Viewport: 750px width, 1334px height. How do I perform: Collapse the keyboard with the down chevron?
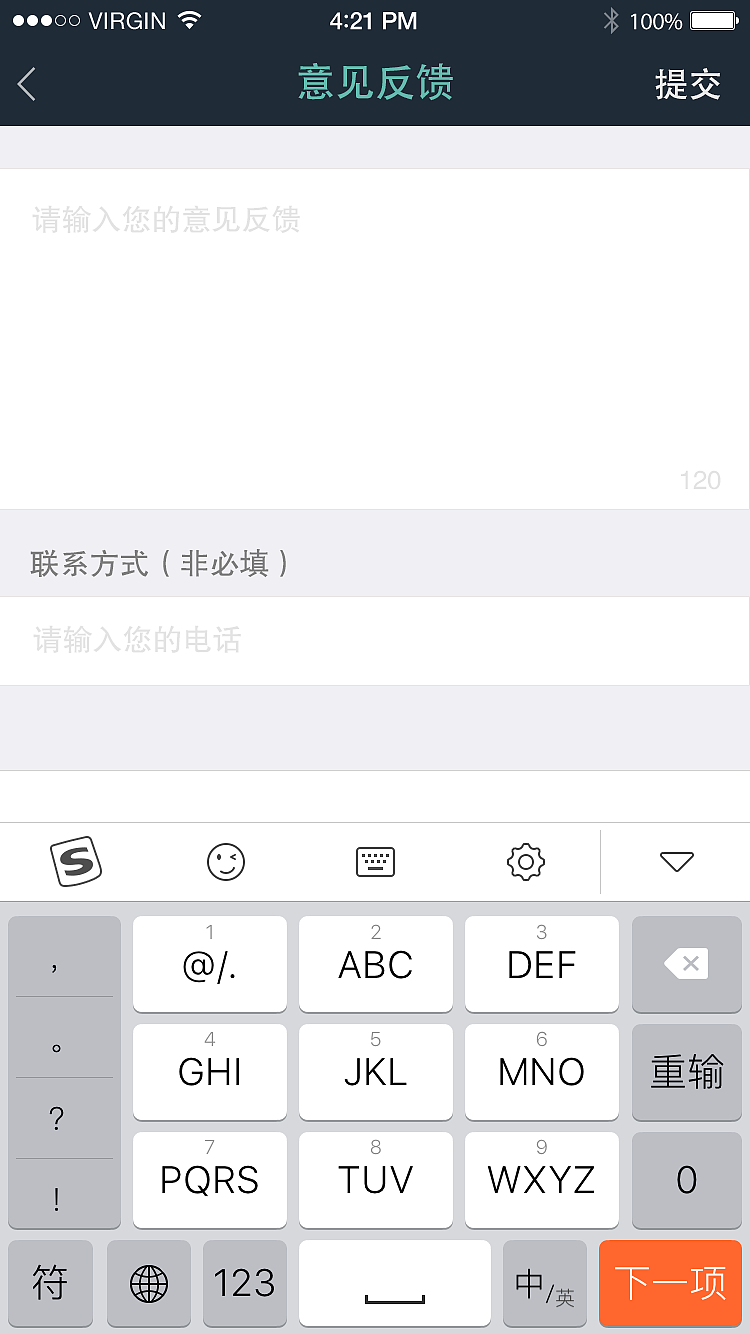677,861
